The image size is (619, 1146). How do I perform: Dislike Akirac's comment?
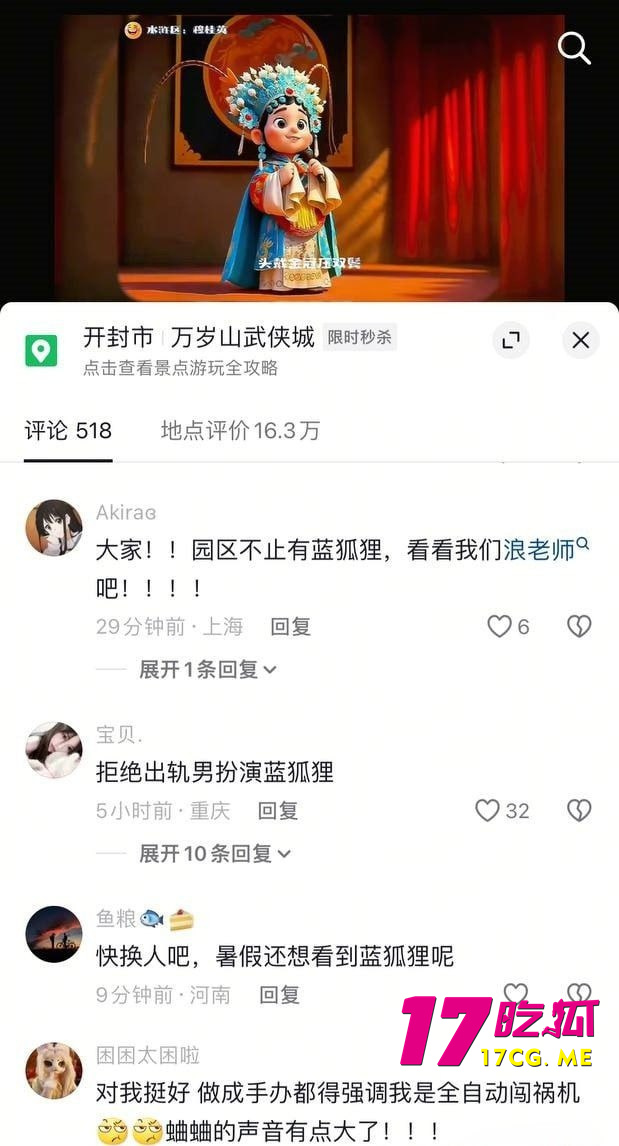click(x=579, y=627)
